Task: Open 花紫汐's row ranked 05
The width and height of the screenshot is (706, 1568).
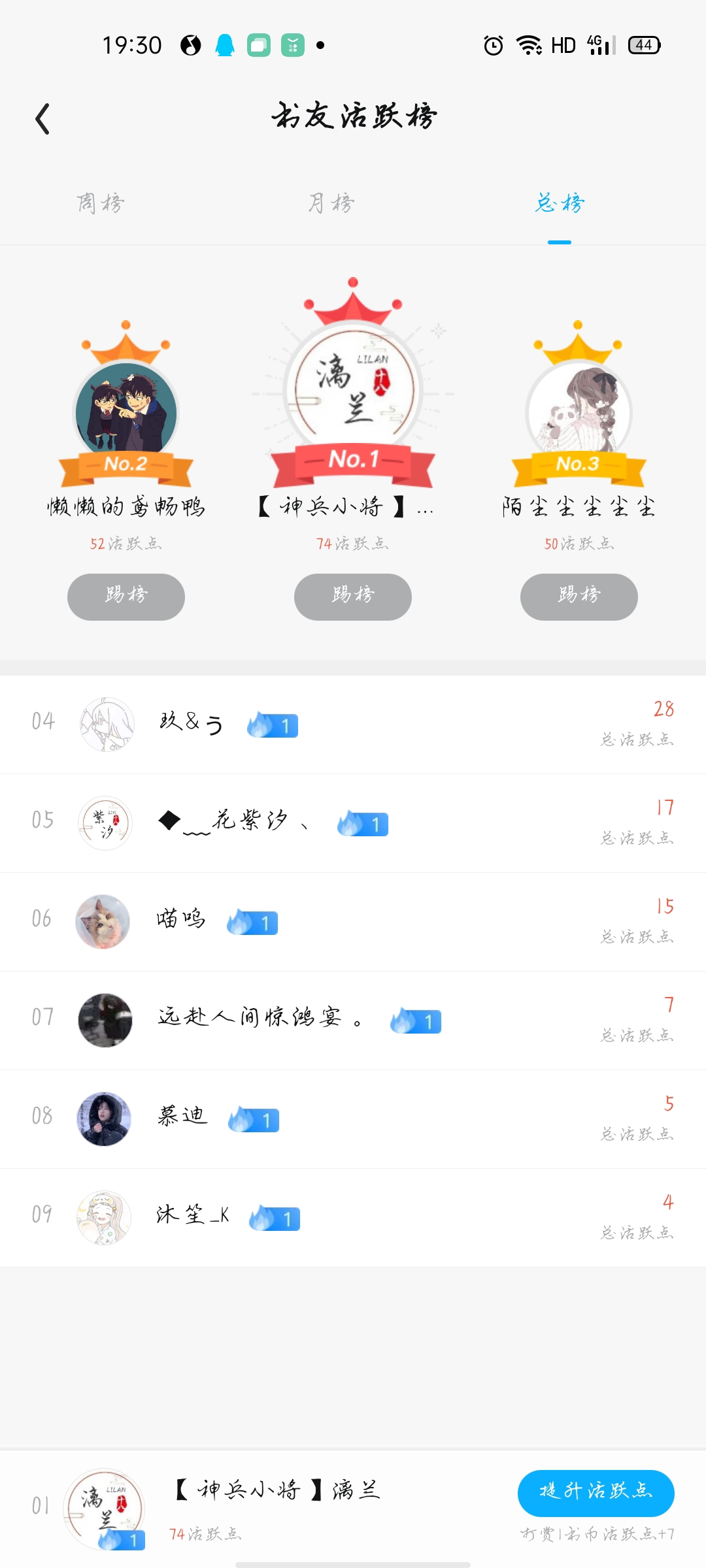Action: [x=353, y=823]
